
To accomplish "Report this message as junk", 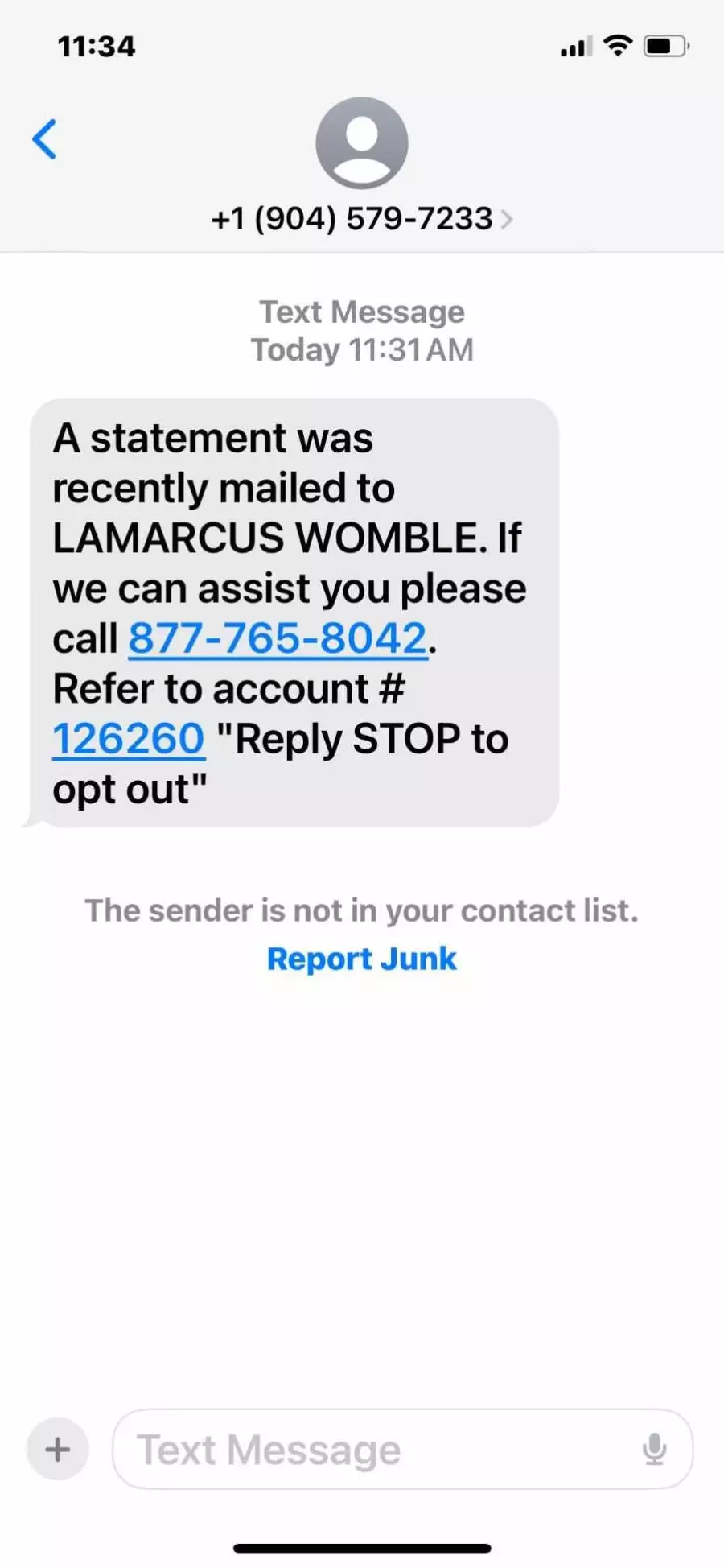I will (361, 959).
